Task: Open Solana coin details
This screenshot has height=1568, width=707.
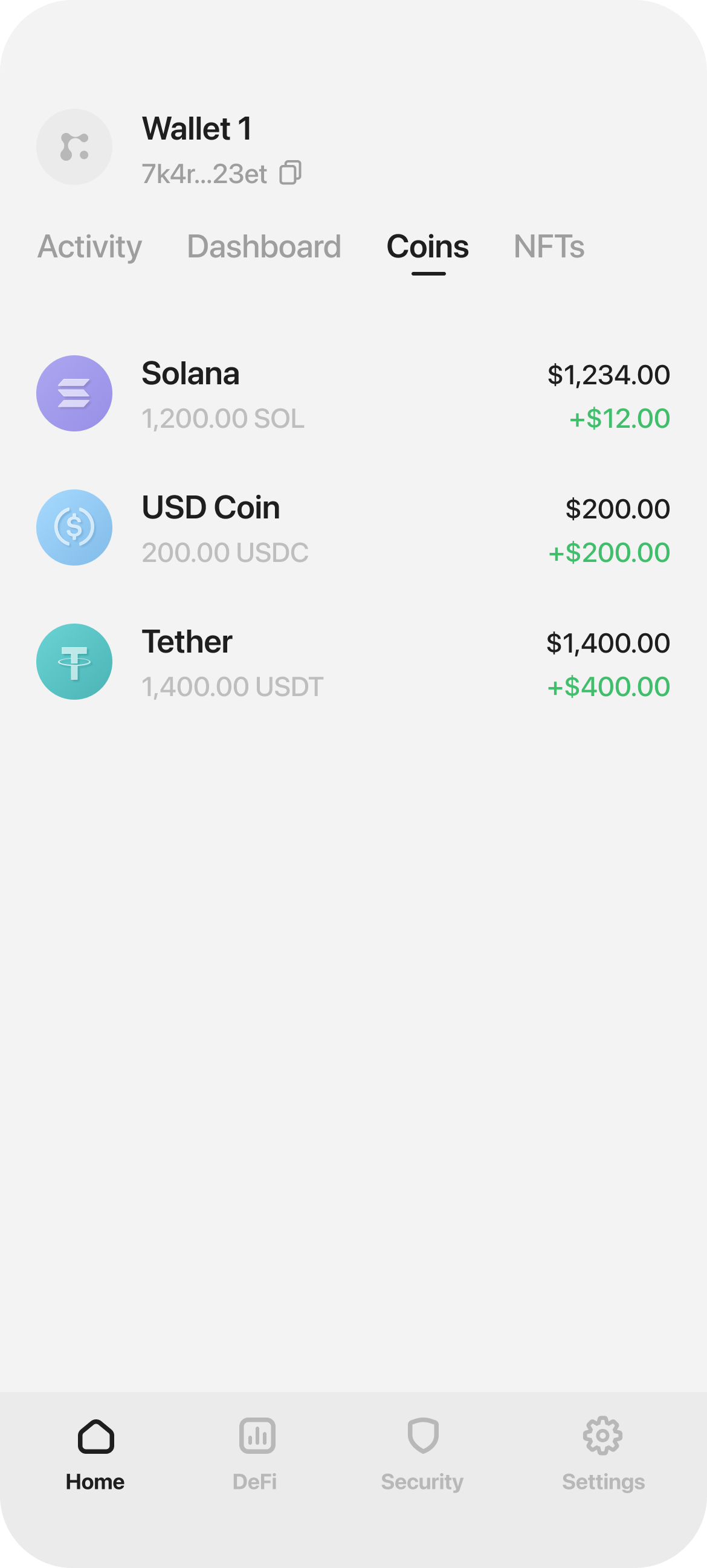Action: [353, 395]
